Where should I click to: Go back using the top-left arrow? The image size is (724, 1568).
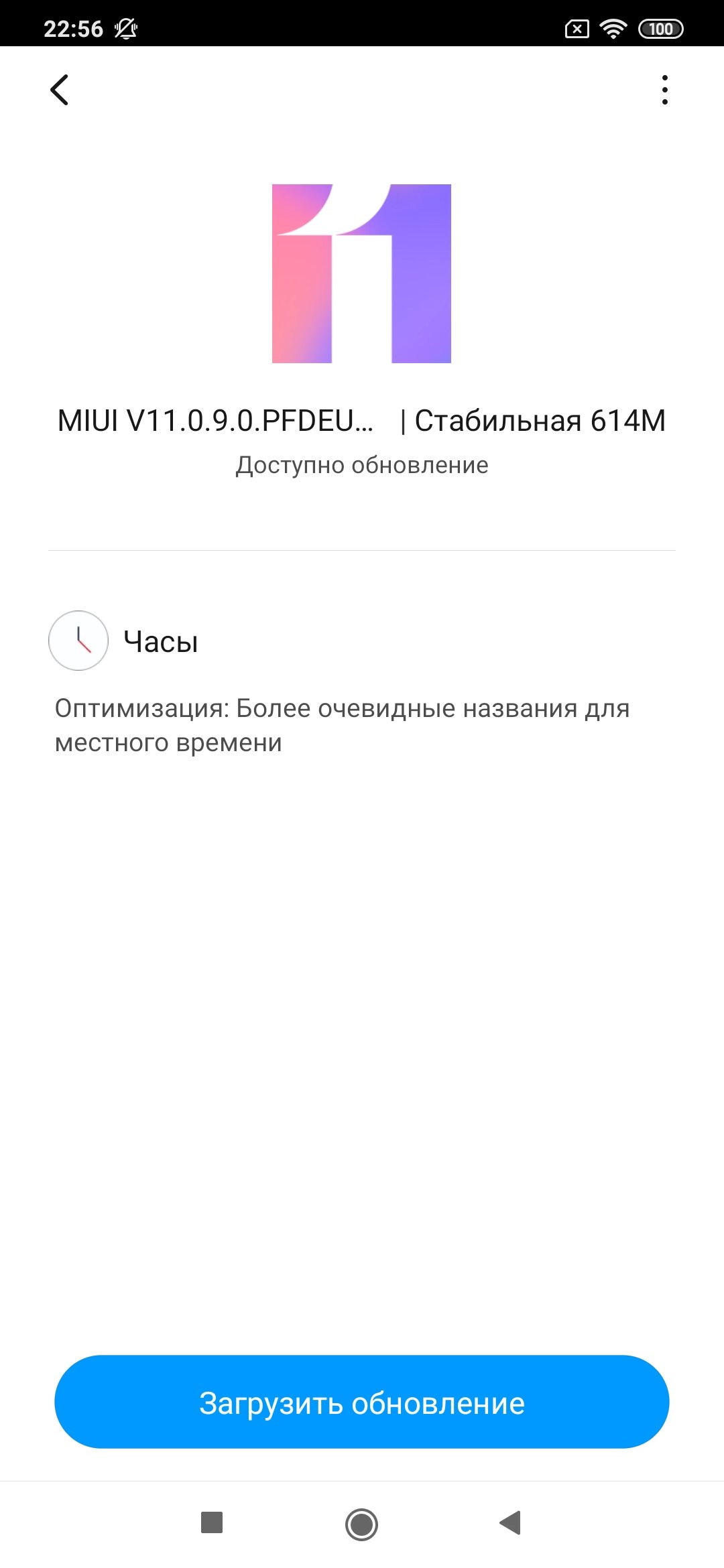(x=60, y=89)
